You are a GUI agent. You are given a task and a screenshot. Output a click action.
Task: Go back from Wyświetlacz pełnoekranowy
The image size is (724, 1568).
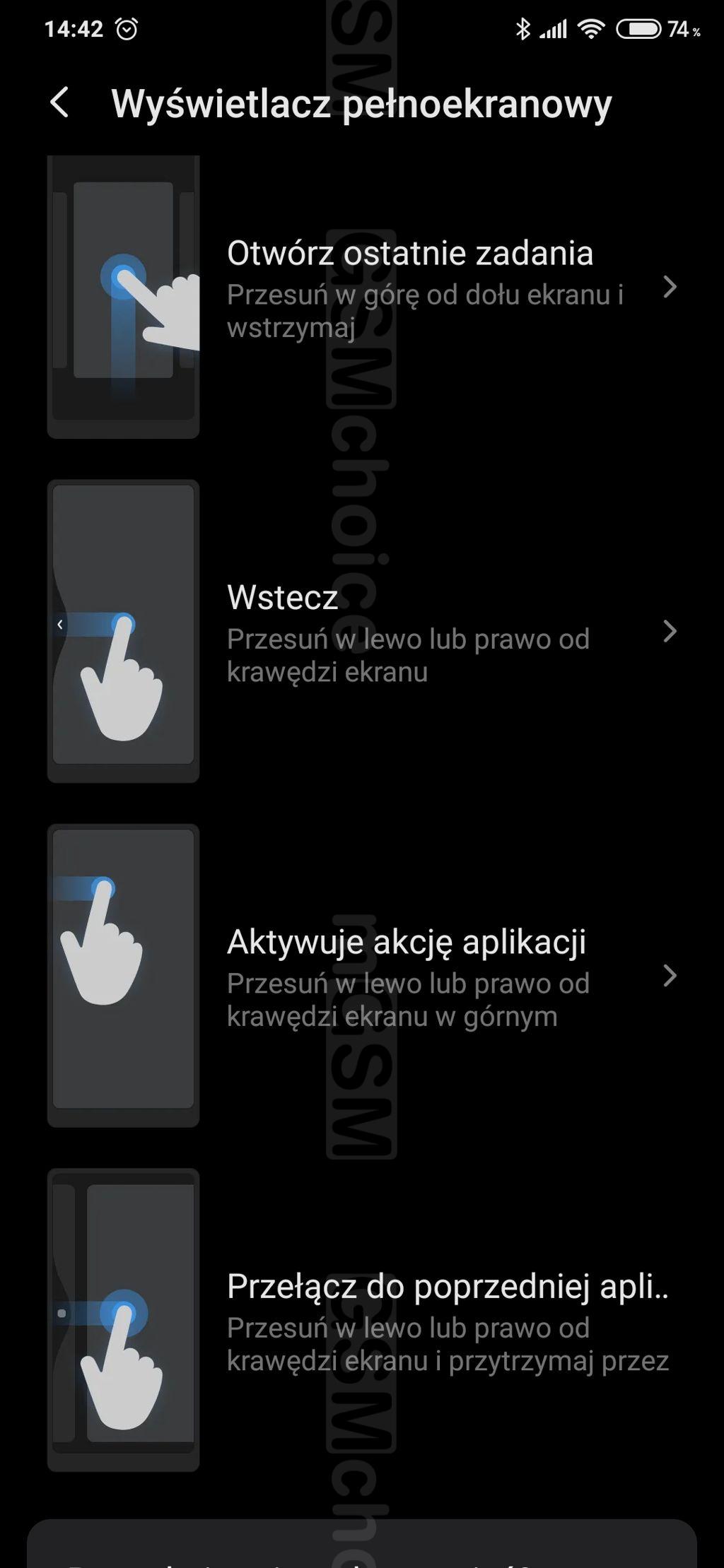60,103
